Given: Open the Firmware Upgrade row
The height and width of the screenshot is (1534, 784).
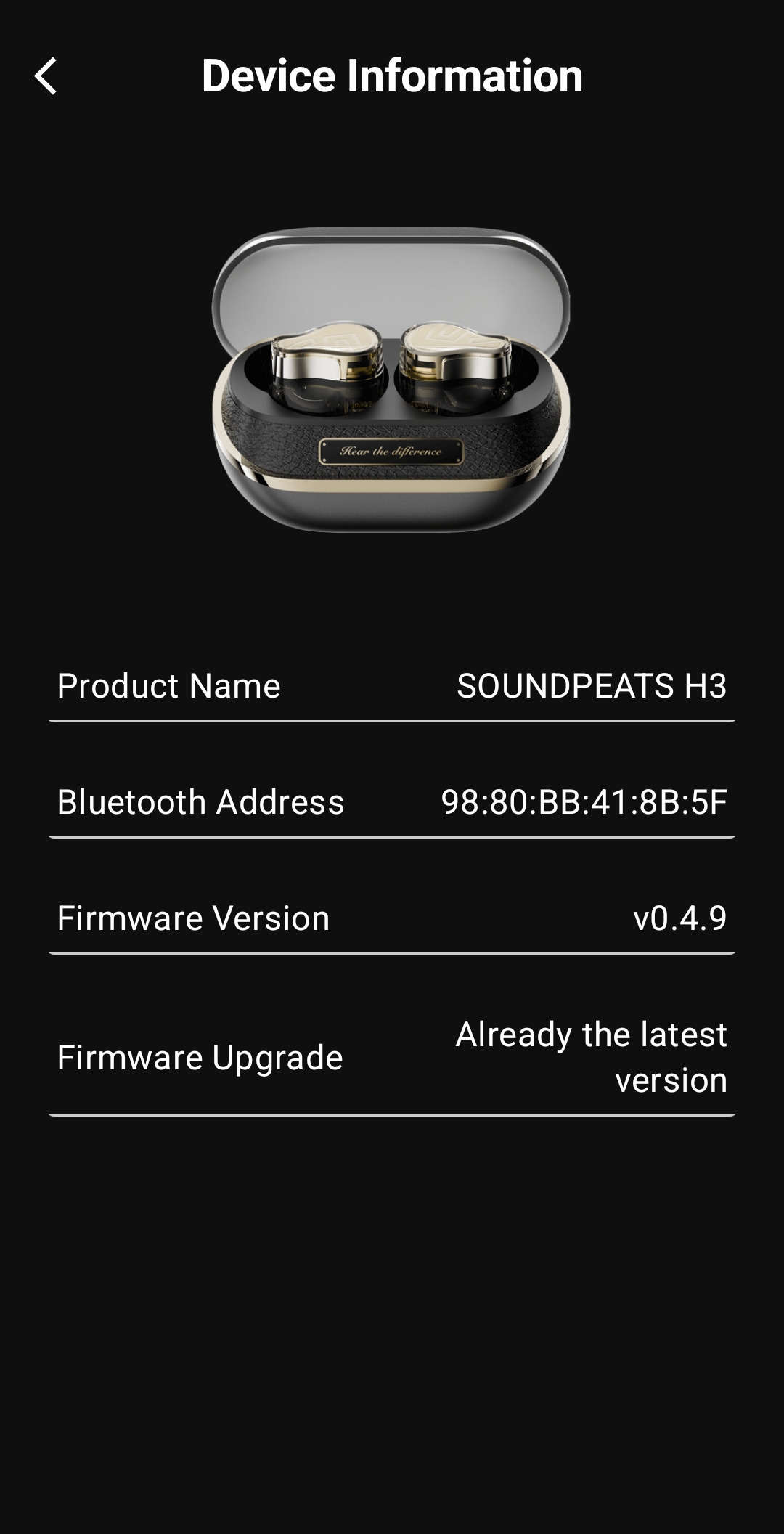Looking at the screenshot, I should pos(392,1057).
